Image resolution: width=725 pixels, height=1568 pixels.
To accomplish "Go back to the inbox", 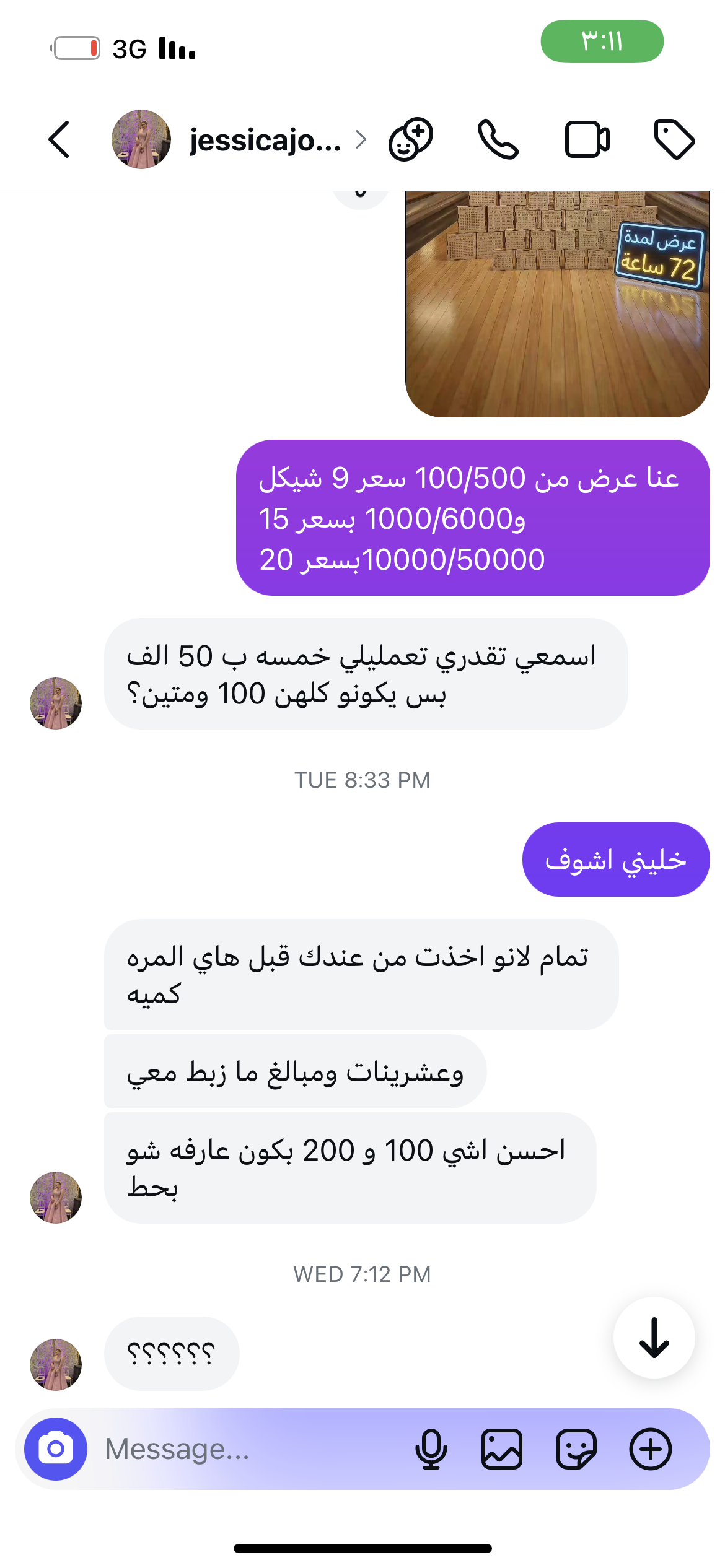I will point(59,140).
